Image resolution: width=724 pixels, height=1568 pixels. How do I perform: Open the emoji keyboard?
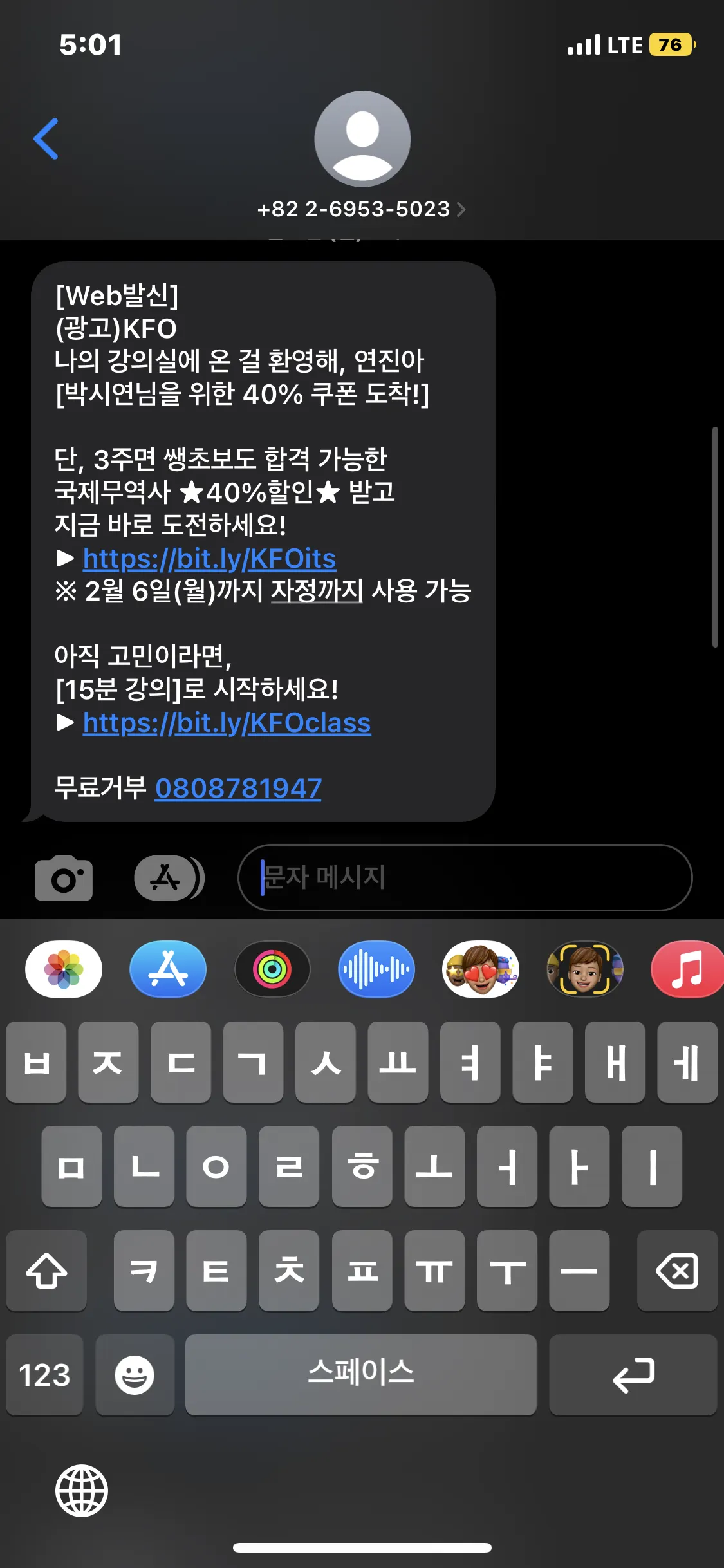[x=135, y=1375]
